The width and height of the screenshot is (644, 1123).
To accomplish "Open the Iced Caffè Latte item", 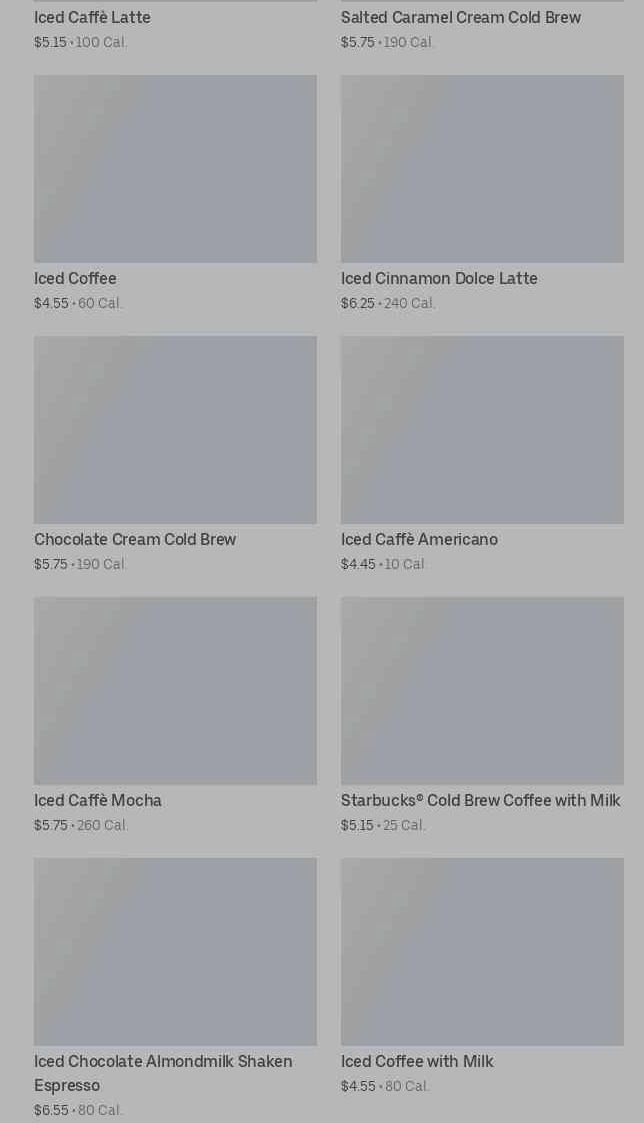I will point(175,26).
